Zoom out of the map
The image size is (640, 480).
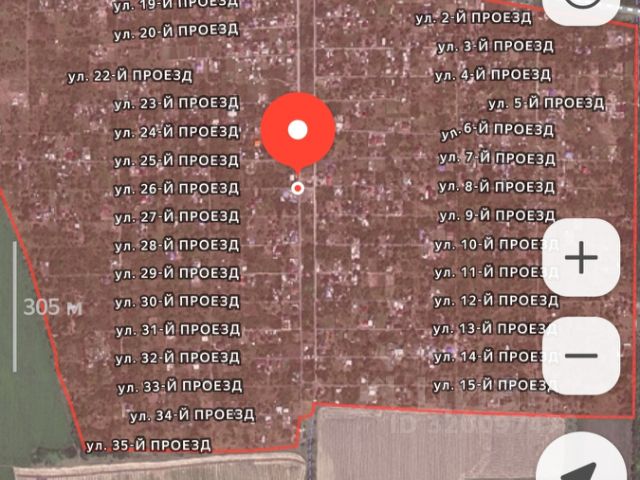pos(581,355)
